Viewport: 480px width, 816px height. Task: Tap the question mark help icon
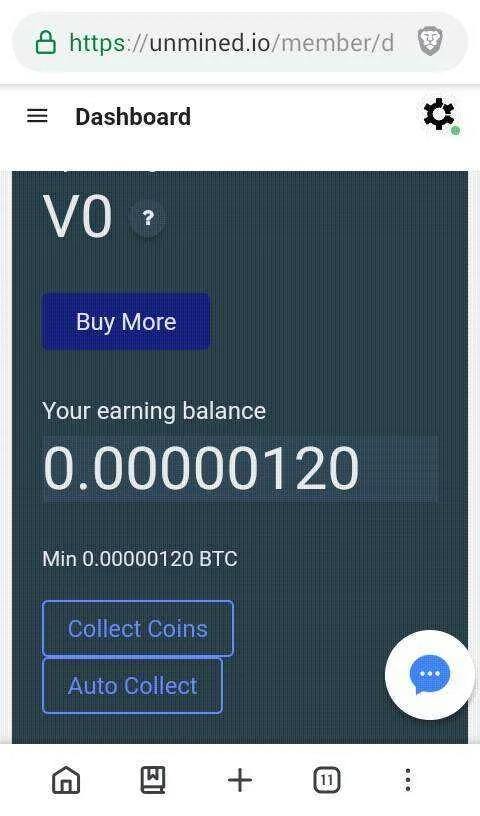click(x=148, y=218)
